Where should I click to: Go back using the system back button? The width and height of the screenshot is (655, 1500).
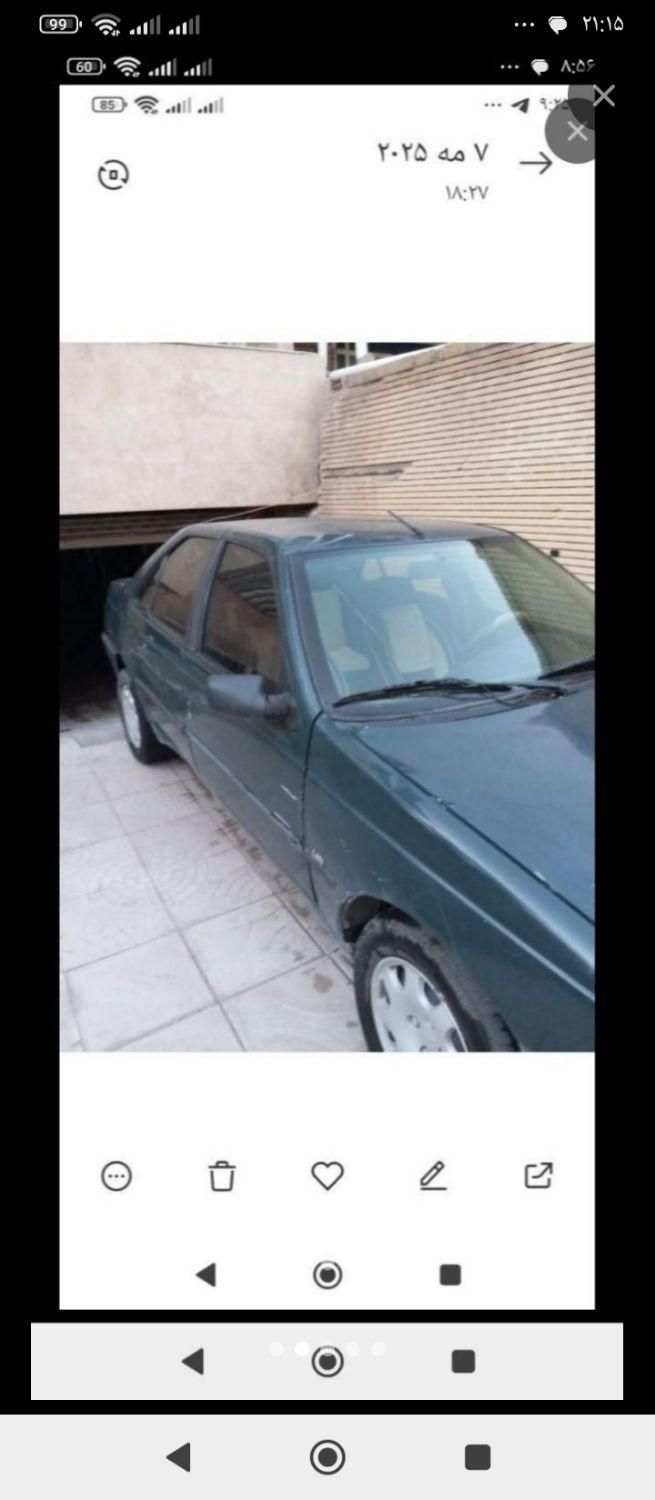[x=179, y=1457]
